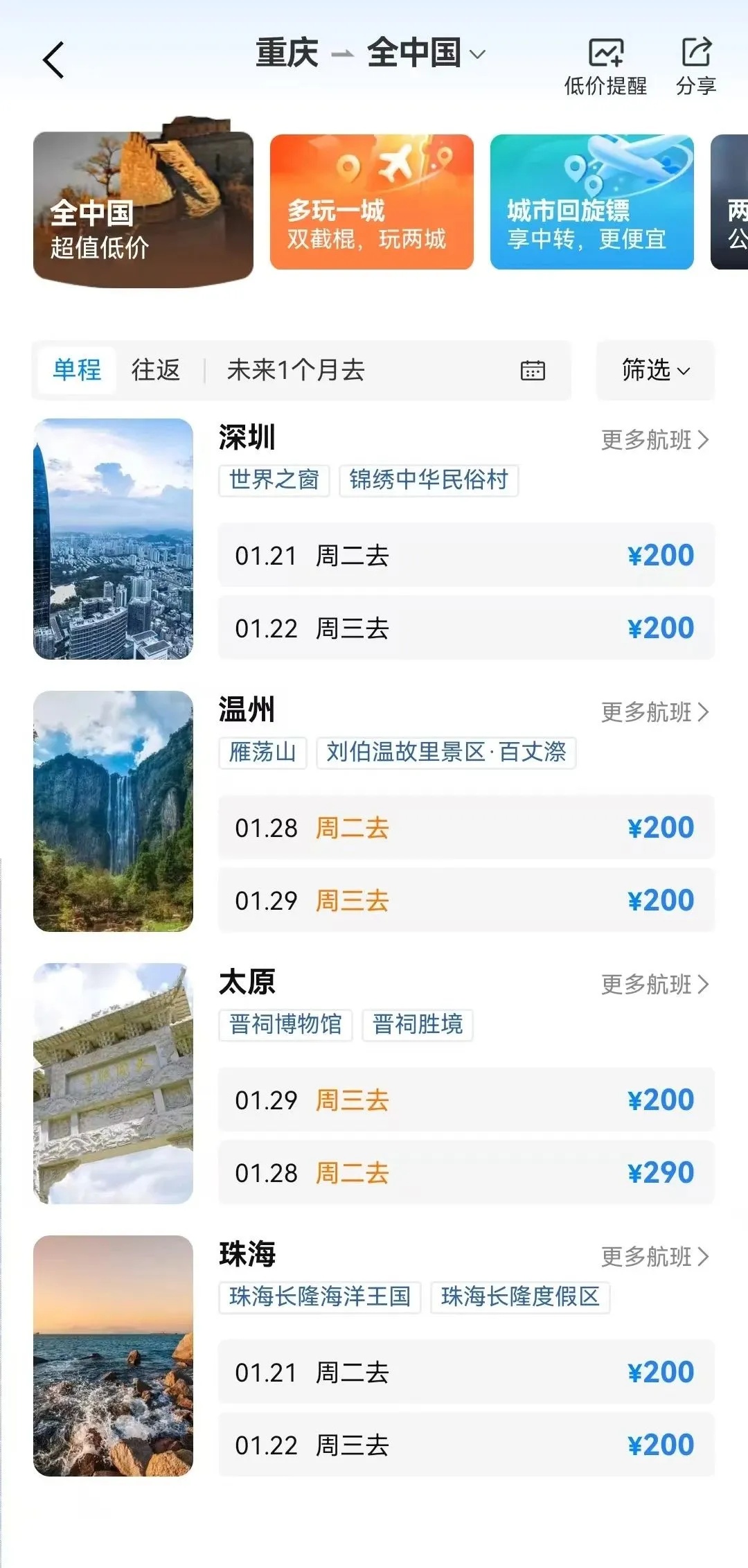Click the 世界之窗 attraction tag
This screenshot has height=1568, width=748.
(x=273, y=481)
